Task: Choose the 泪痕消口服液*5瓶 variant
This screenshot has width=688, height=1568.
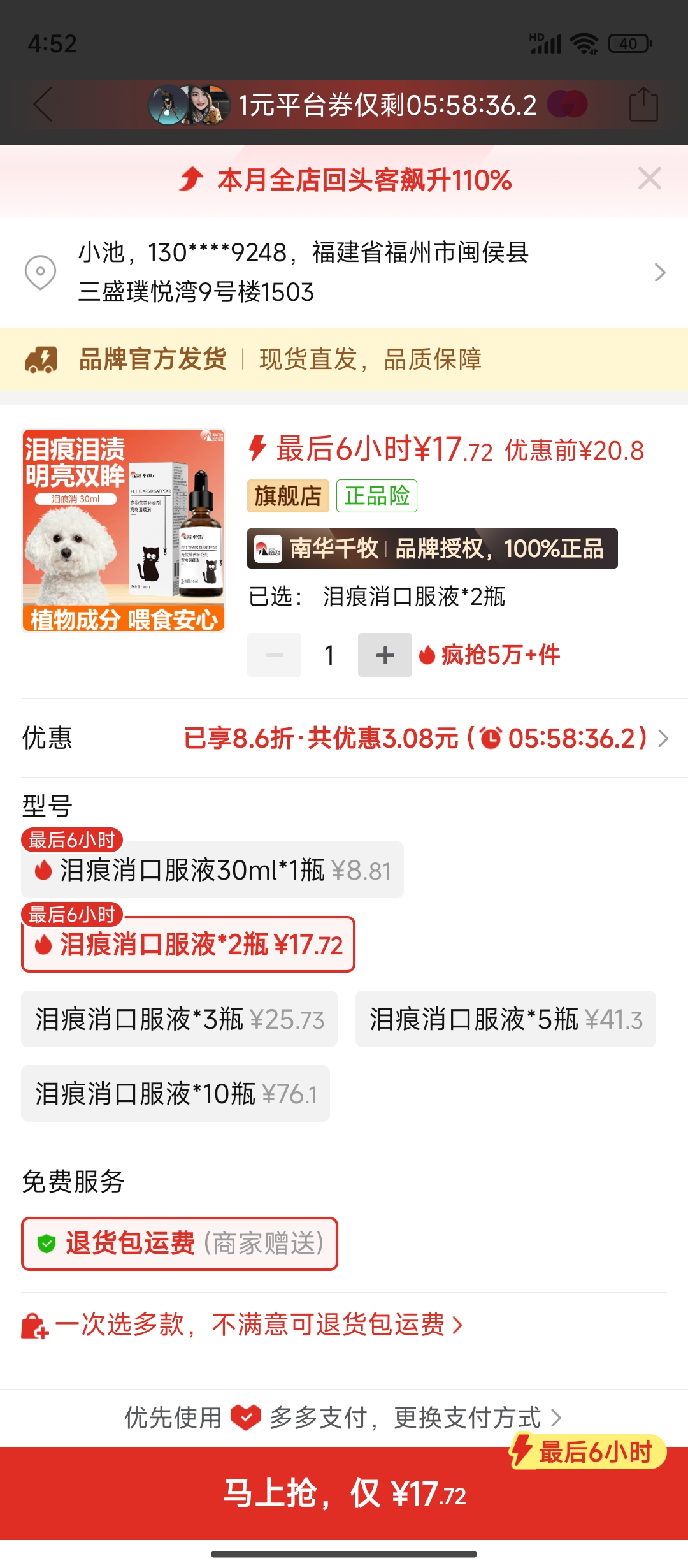Action: point(505,1019)
